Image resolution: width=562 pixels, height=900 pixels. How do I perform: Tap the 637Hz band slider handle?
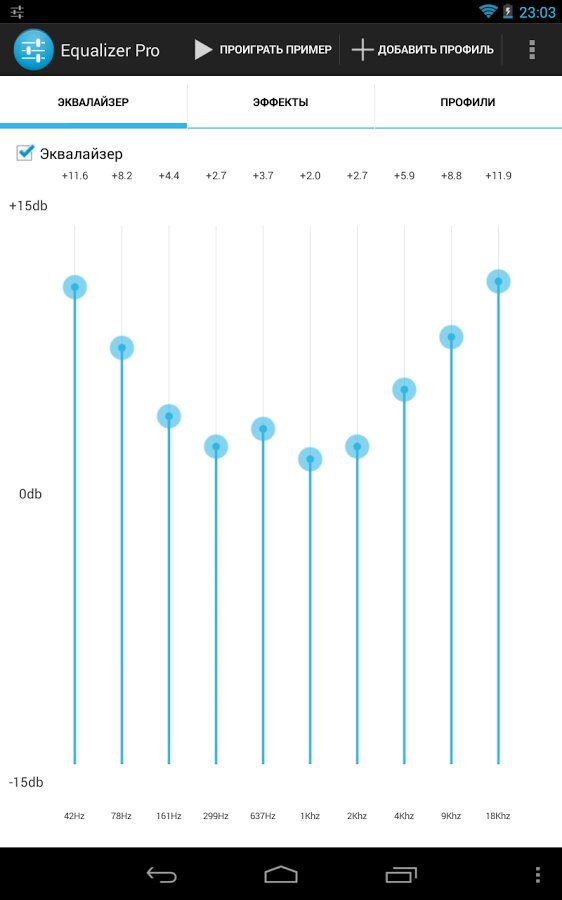pyautogui.click(x=263, y=429)
